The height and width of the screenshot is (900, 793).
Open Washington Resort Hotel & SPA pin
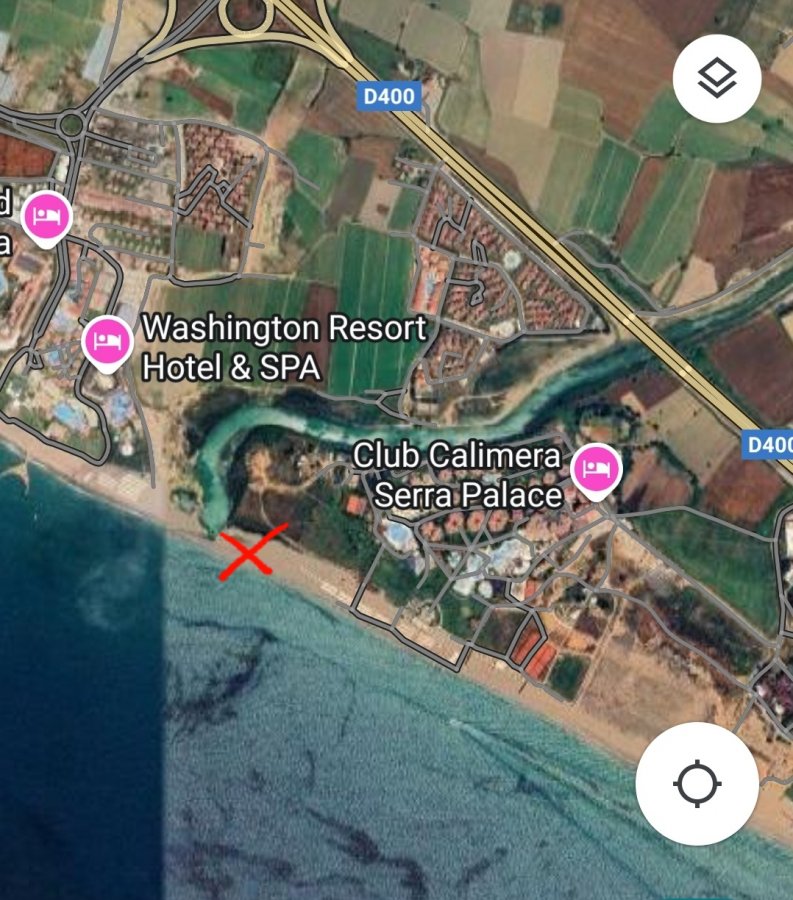pyautogui.click(x=108, y=342)
